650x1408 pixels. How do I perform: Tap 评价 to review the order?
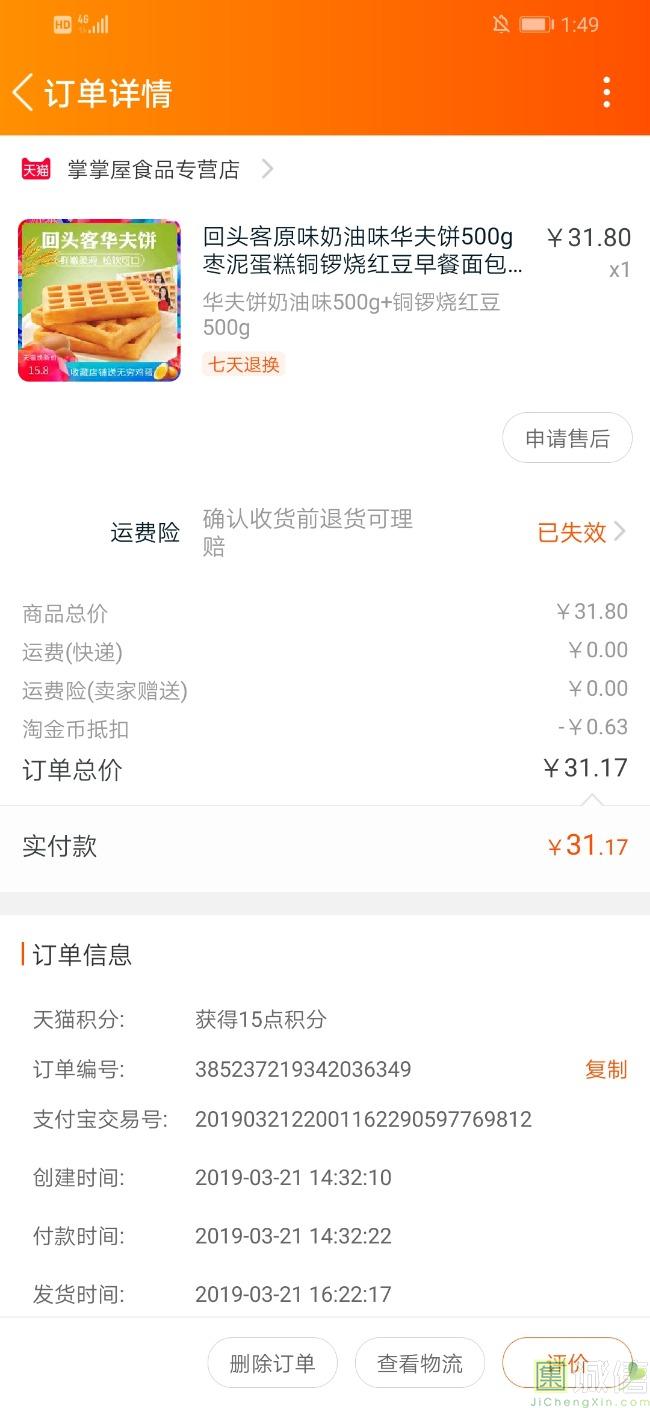(x=566, y=1362)
